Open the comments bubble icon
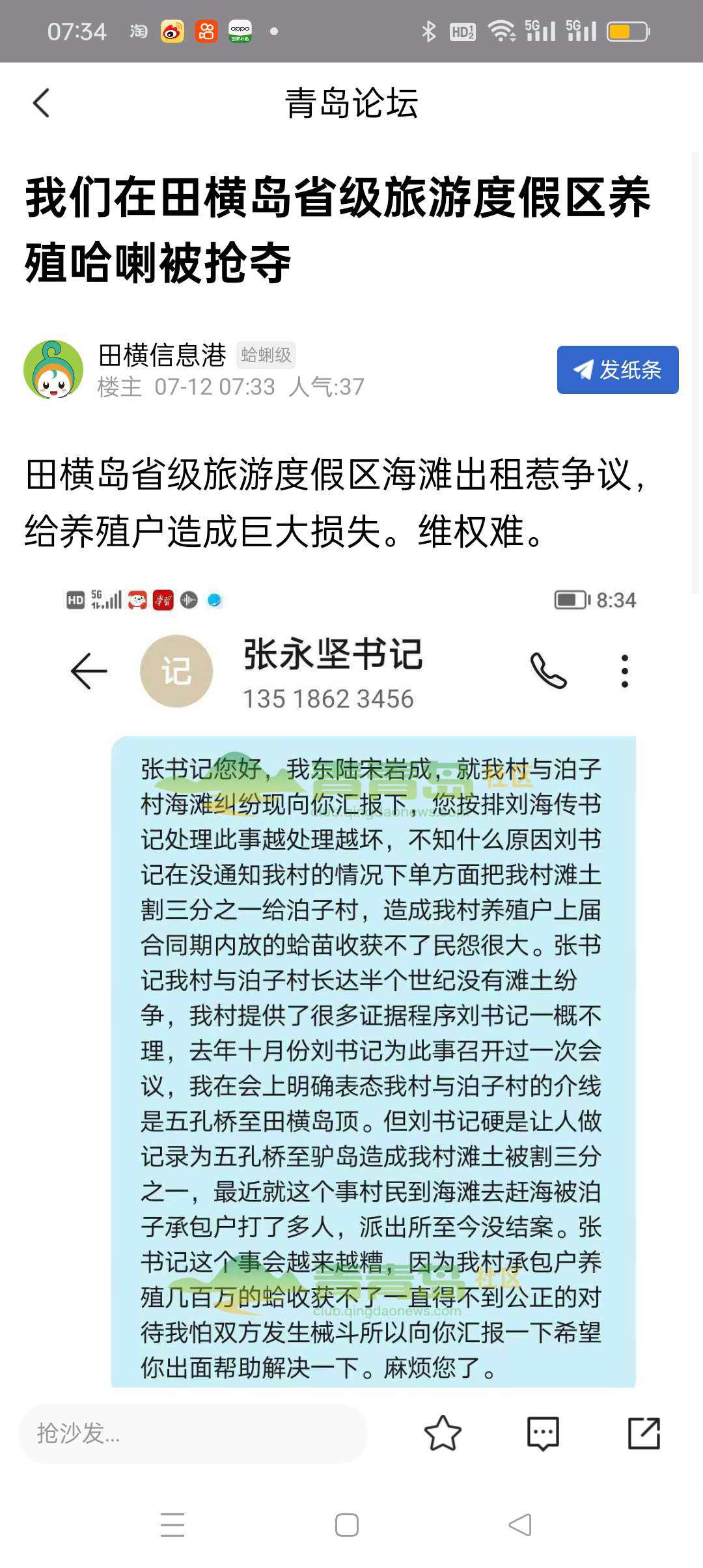The width and height of the screenshot is (703, 1568). [x=543, y=1433]
